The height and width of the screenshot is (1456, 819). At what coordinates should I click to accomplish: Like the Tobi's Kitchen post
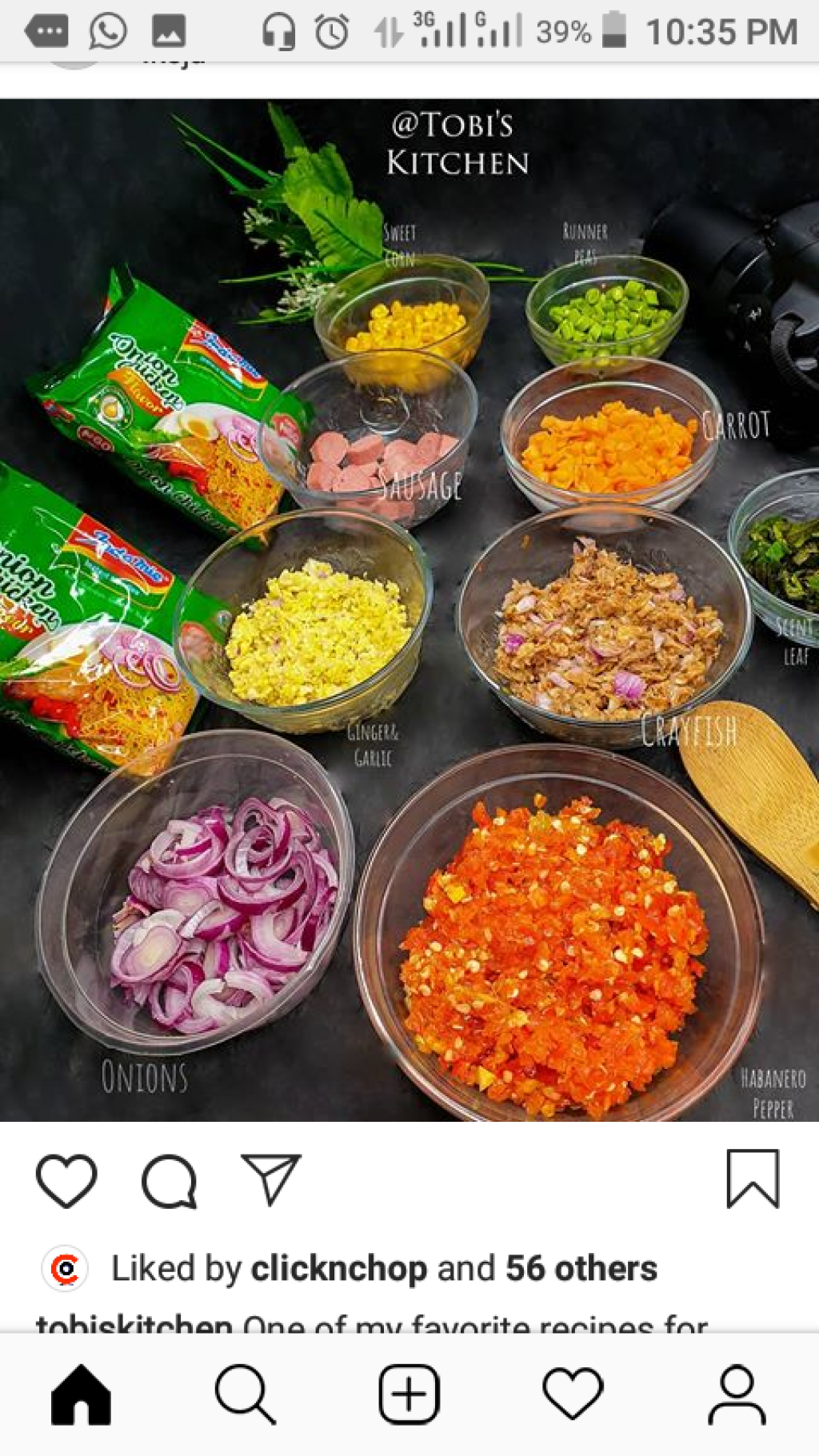[x=66, y=1181]
